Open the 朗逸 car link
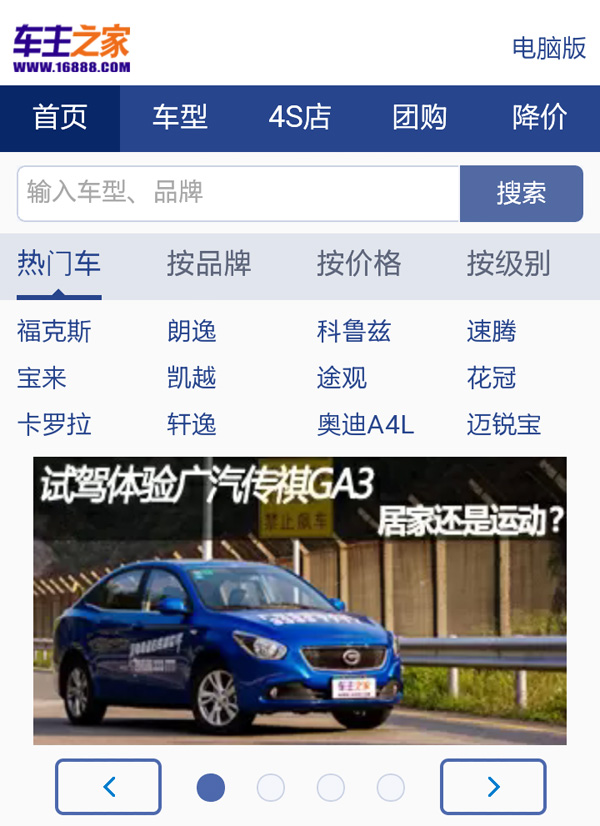 pos(192,331)
